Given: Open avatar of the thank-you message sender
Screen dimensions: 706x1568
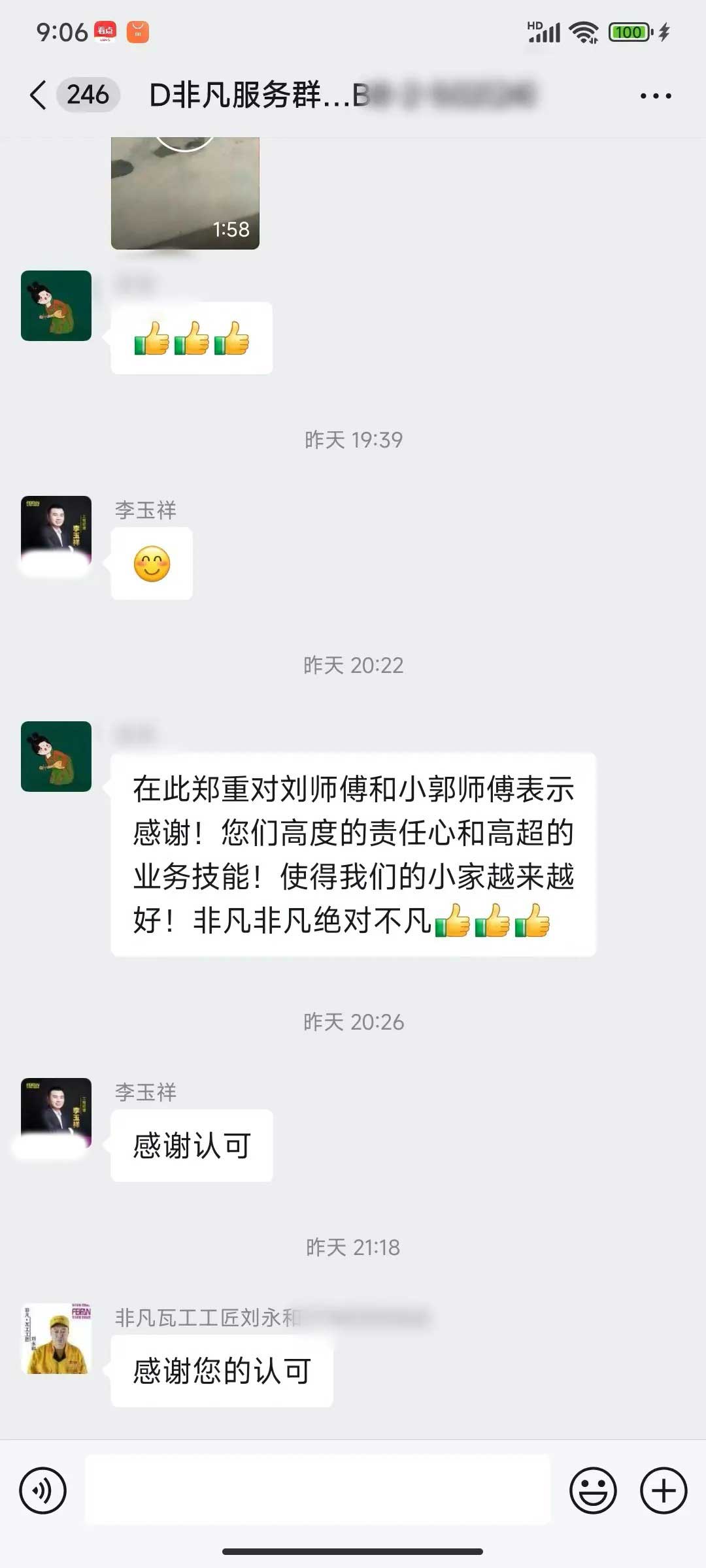Looking at the screenshot, I should coord(56,757).
